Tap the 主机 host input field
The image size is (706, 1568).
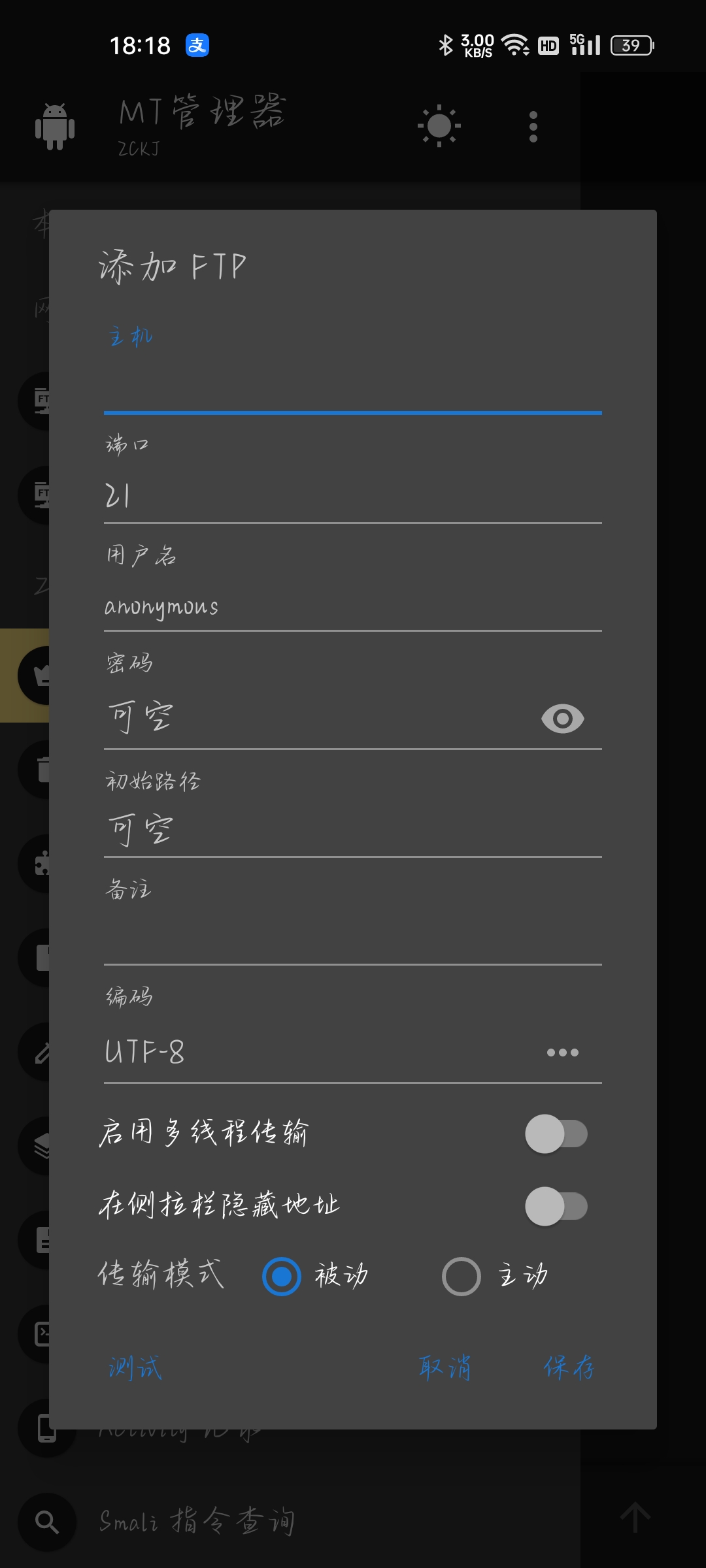tap(352, 385)
